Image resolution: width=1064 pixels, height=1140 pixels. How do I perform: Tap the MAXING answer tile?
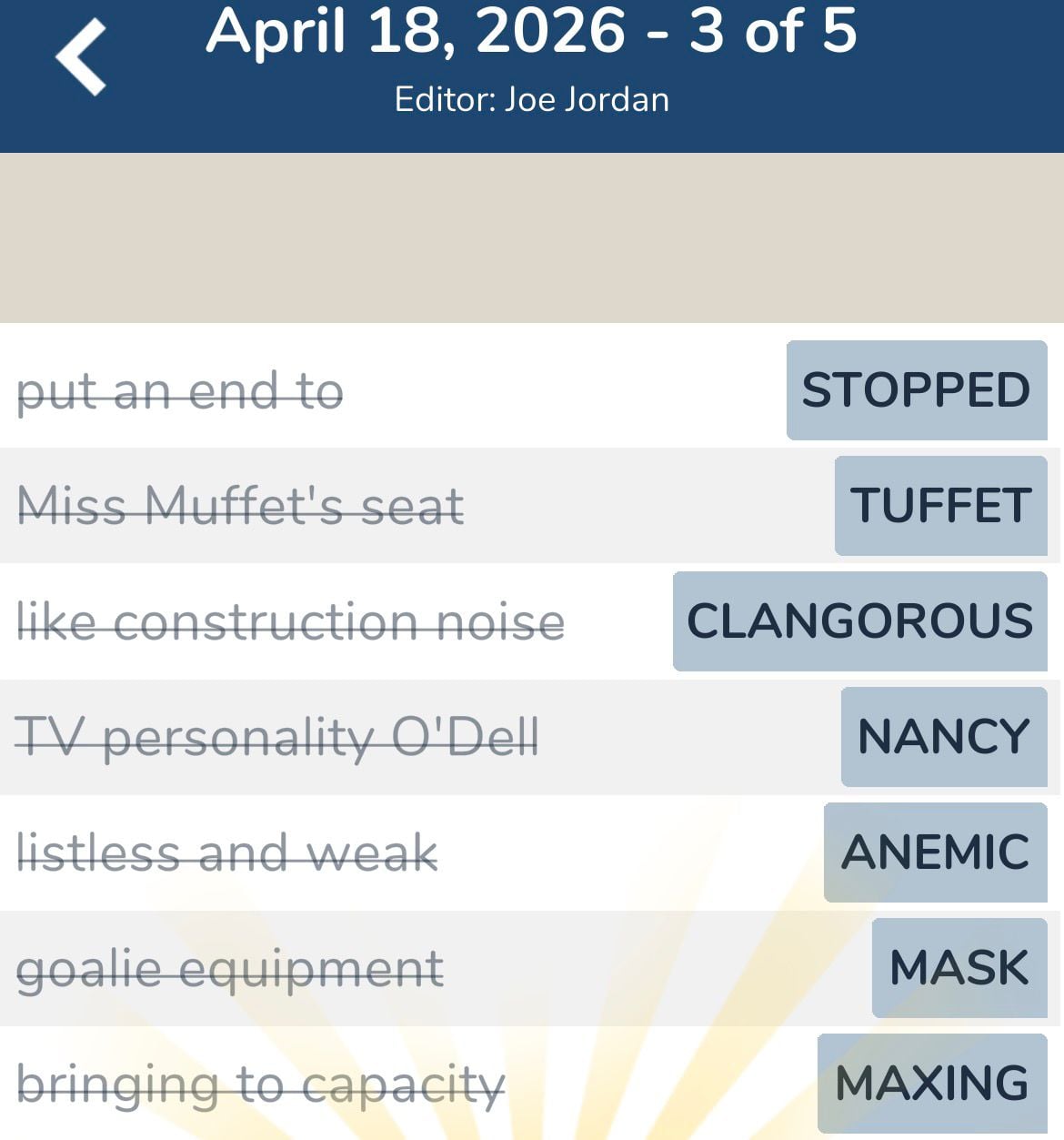point(930,1083)
